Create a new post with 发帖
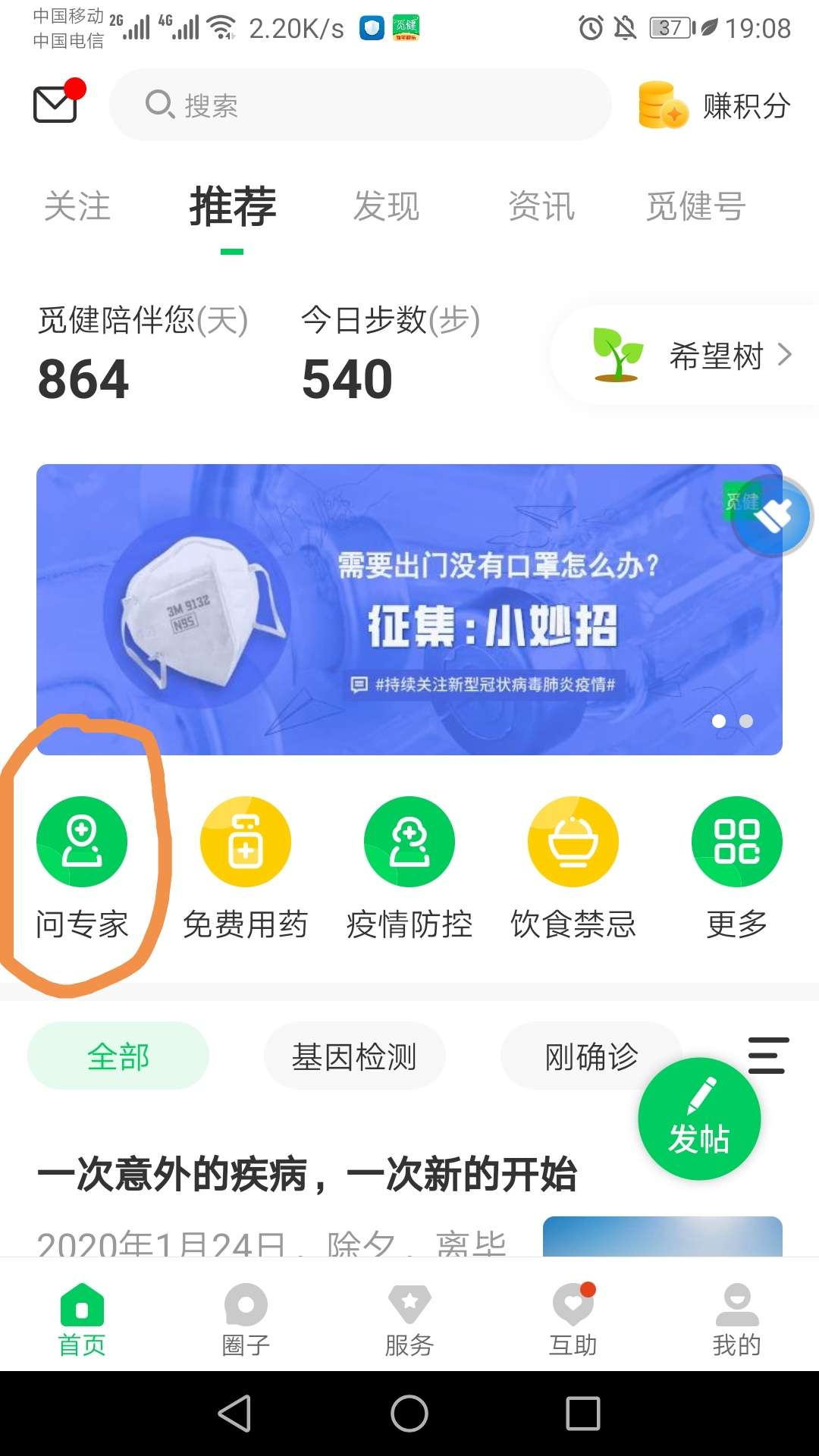Screen dimensions: 819x1456 point(699,1119)
